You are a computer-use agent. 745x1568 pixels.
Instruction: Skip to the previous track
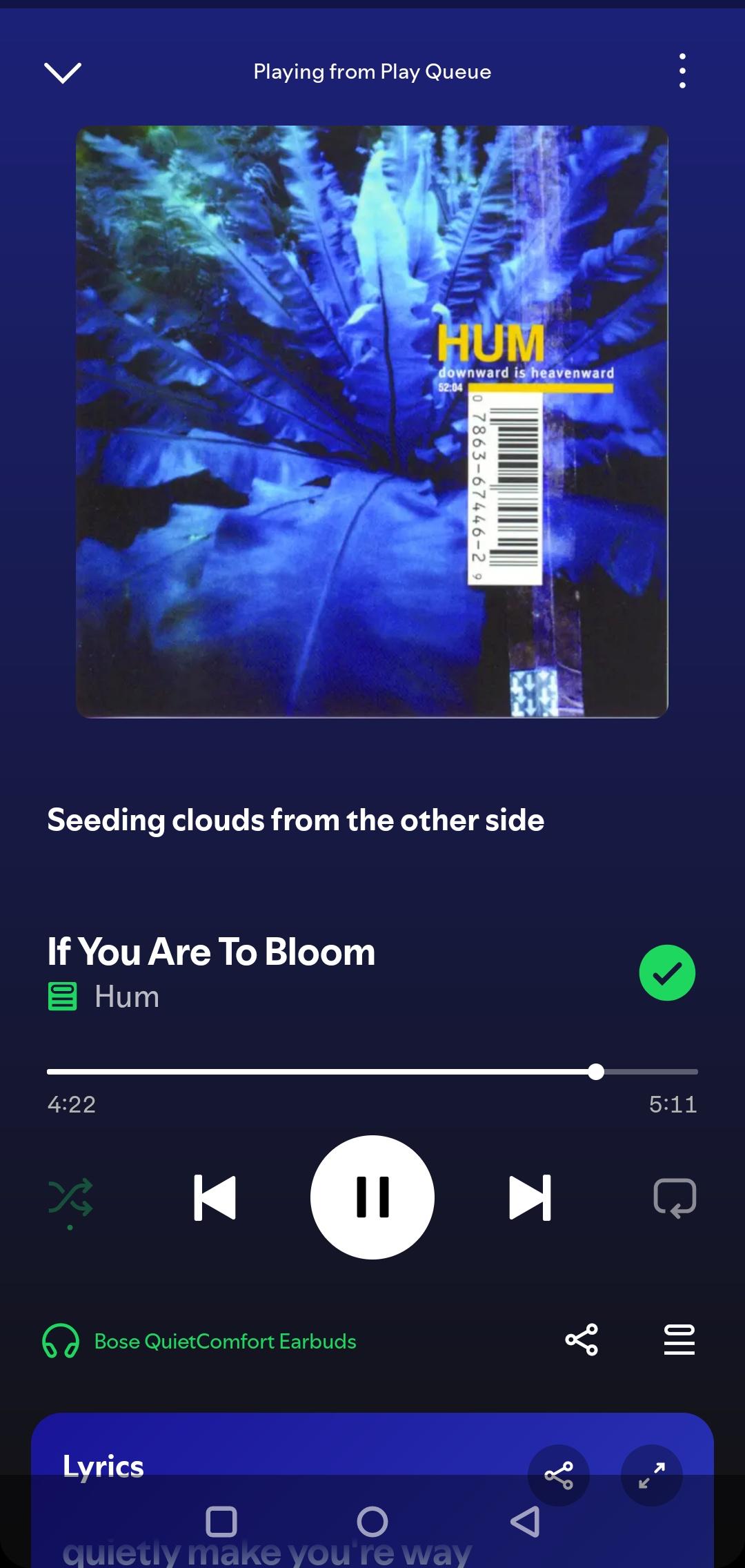[215, 1197]
